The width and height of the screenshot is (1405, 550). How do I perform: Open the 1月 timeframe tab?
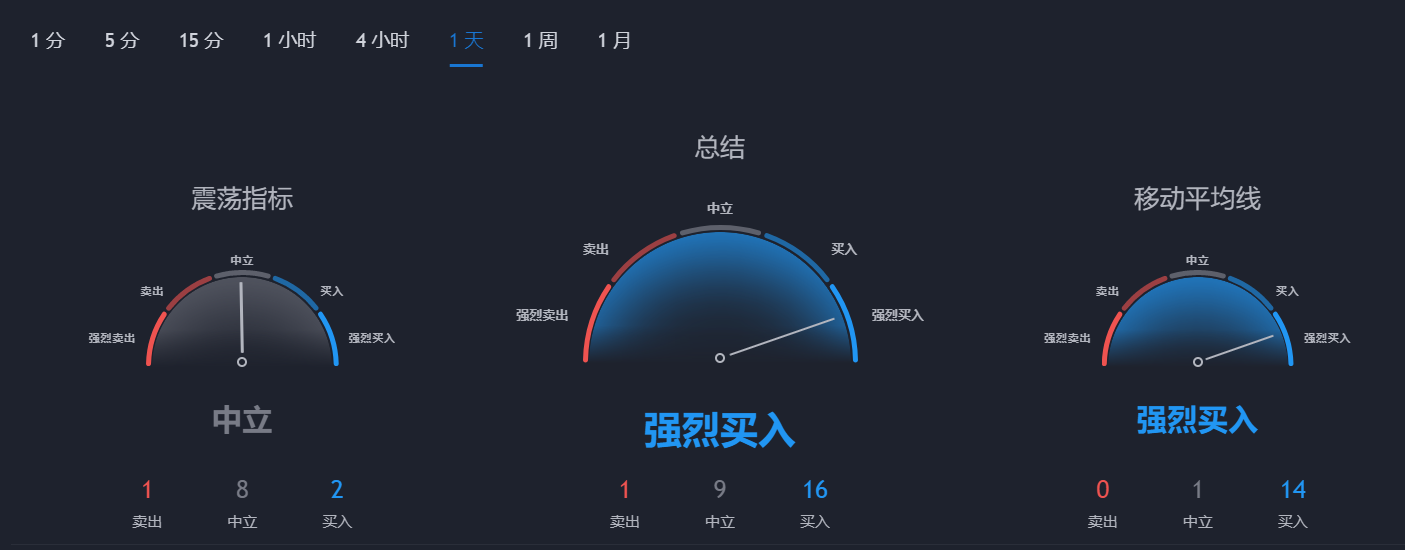coord(614,41)
